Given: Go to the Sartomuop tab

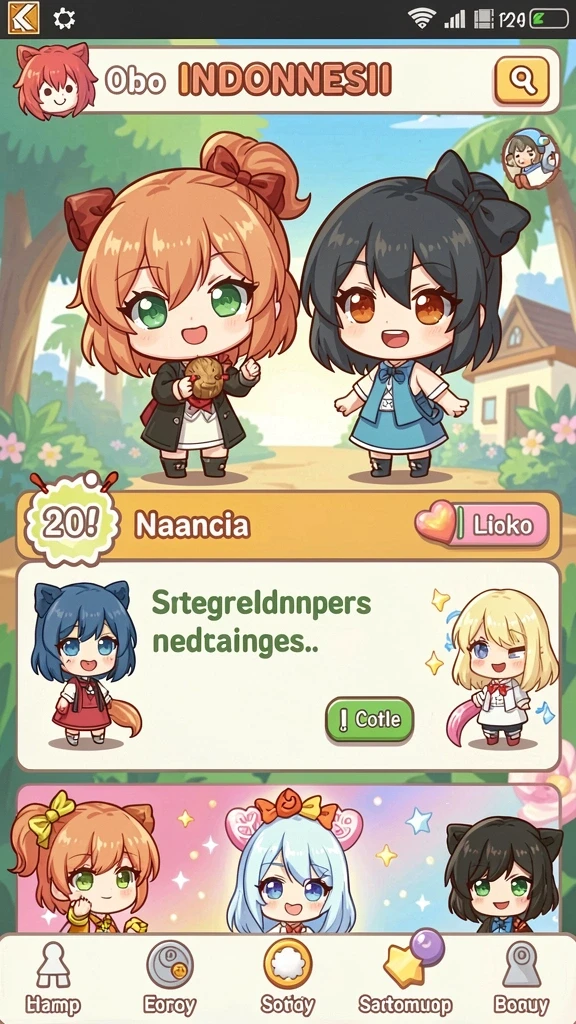Looking at the screenshot, I should pyautogui.click(x=405, y=976).
